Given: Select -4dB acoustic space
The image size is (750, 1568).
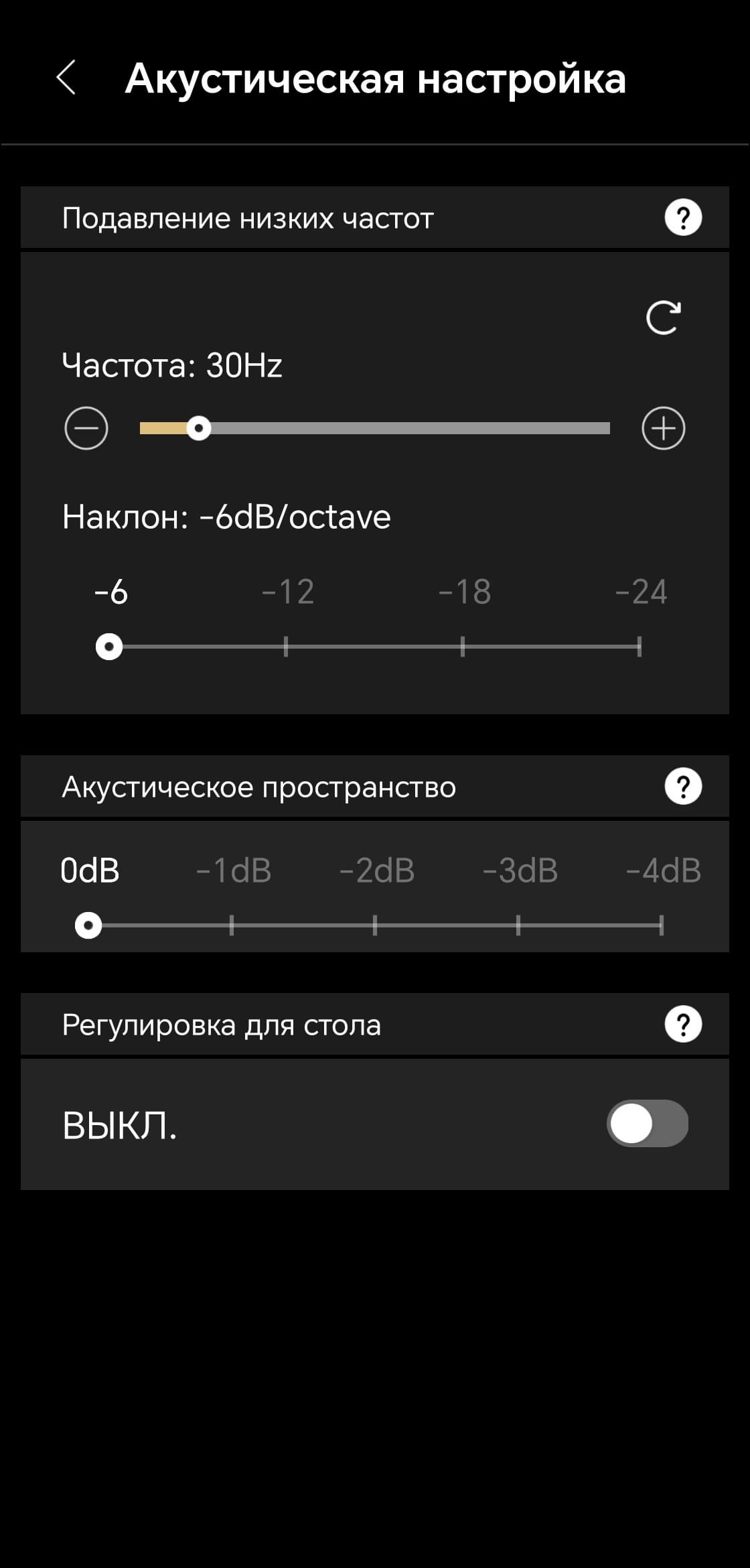Looking at the screenshot, I should coord(661,925).
